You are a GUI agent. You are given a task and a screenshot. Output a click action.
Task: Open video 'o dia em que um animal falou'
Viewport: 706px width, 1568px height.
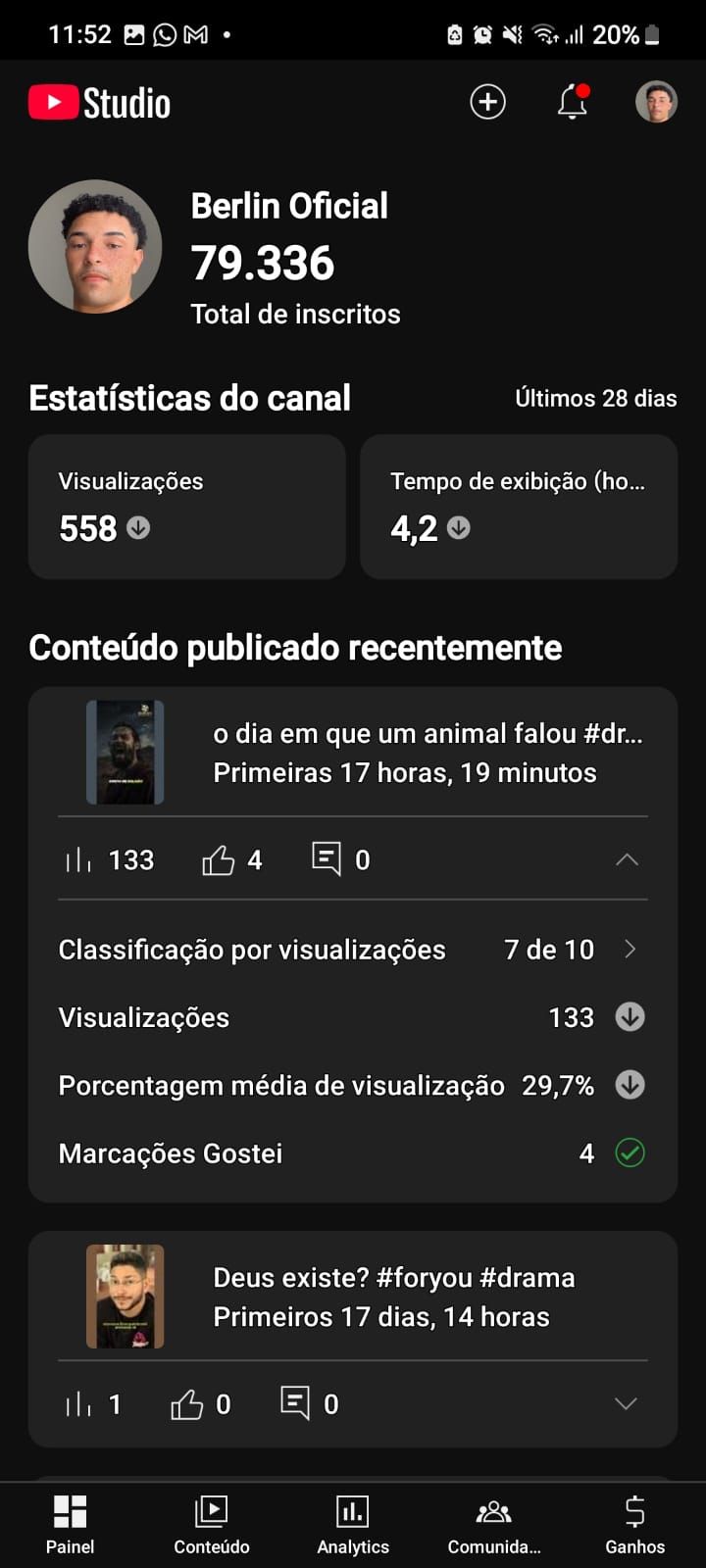pyautogui.click(x=404, y=753)
